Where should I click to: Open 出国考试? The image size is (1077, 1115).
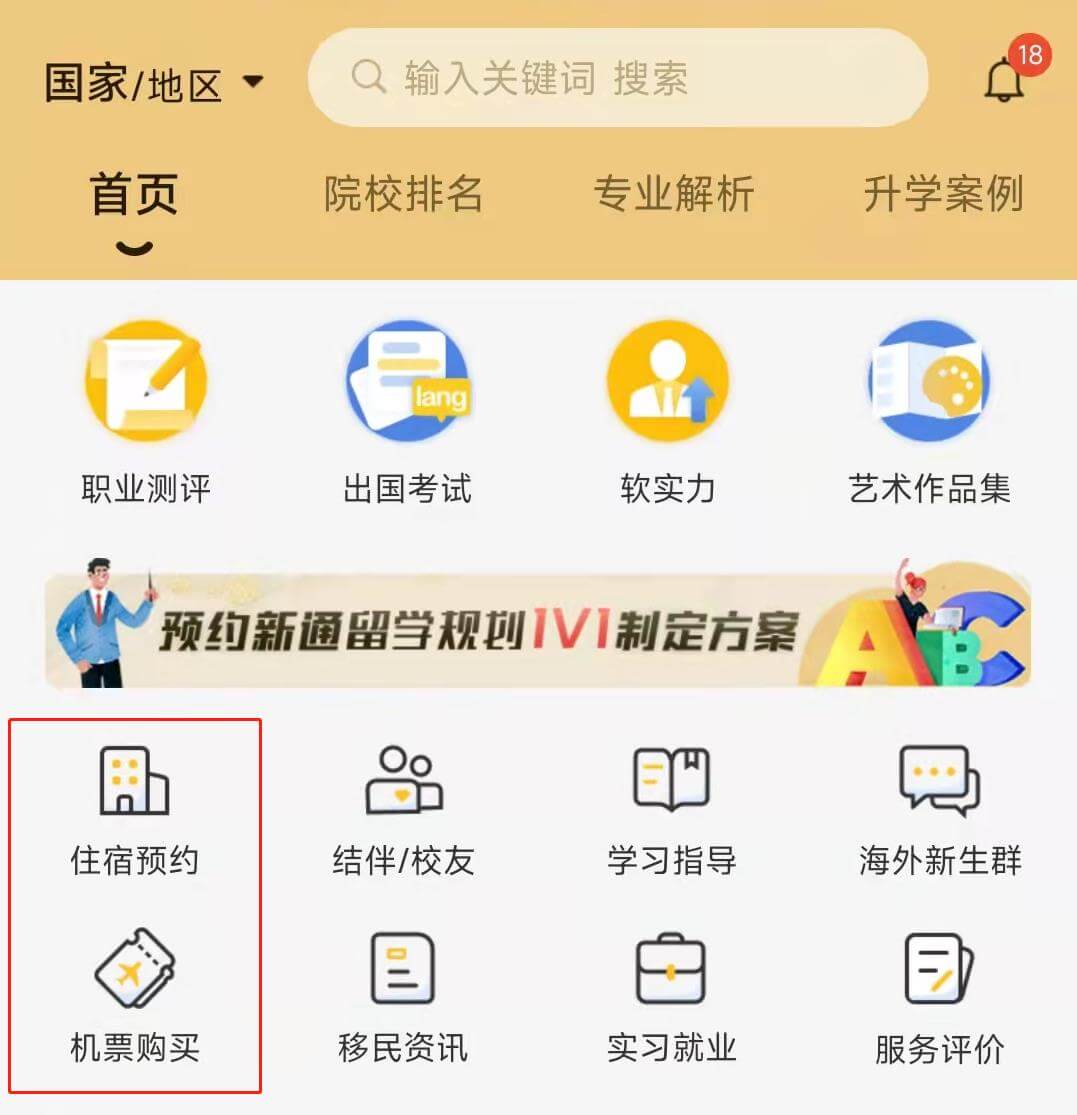[x=407, y=412]
